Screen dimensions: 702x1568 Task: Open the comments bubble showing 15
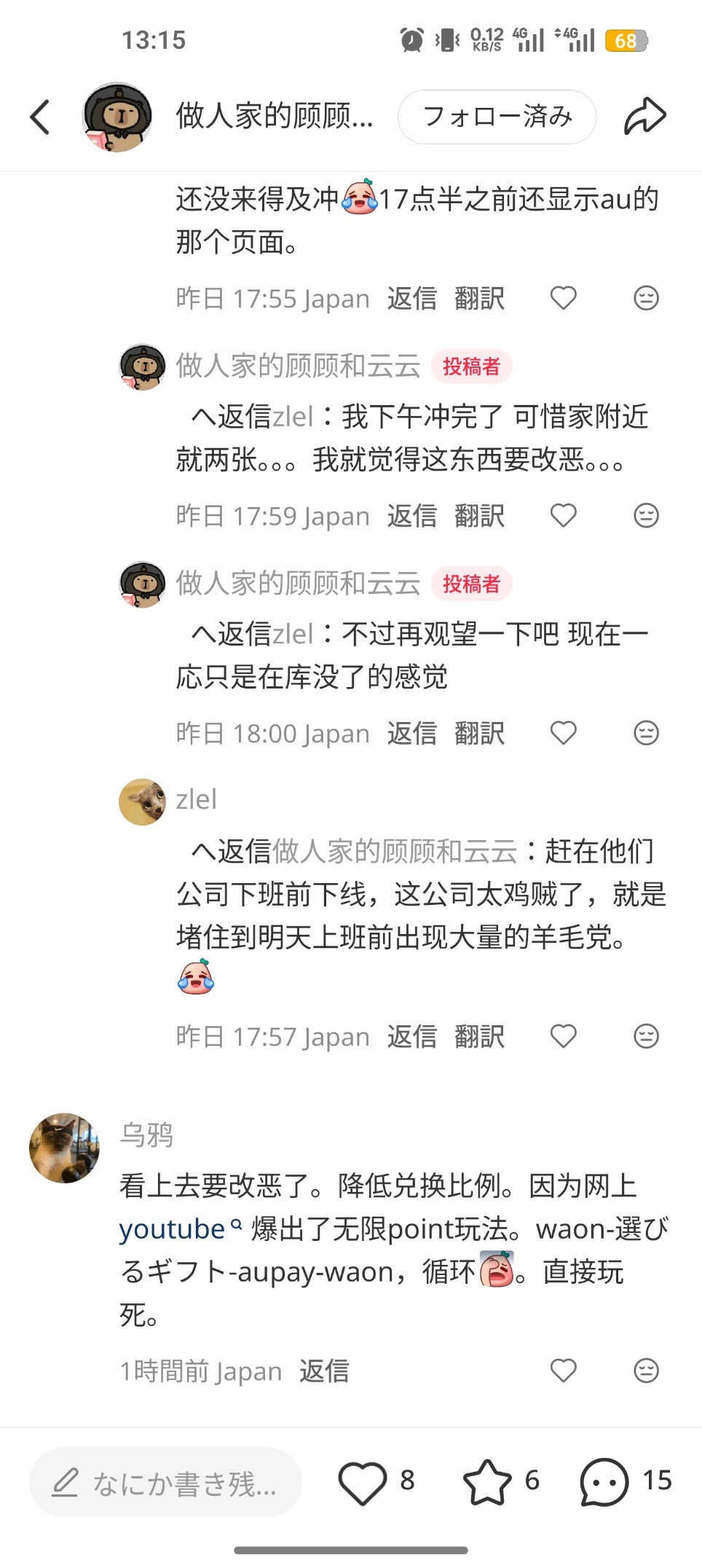pos(604,1481)
